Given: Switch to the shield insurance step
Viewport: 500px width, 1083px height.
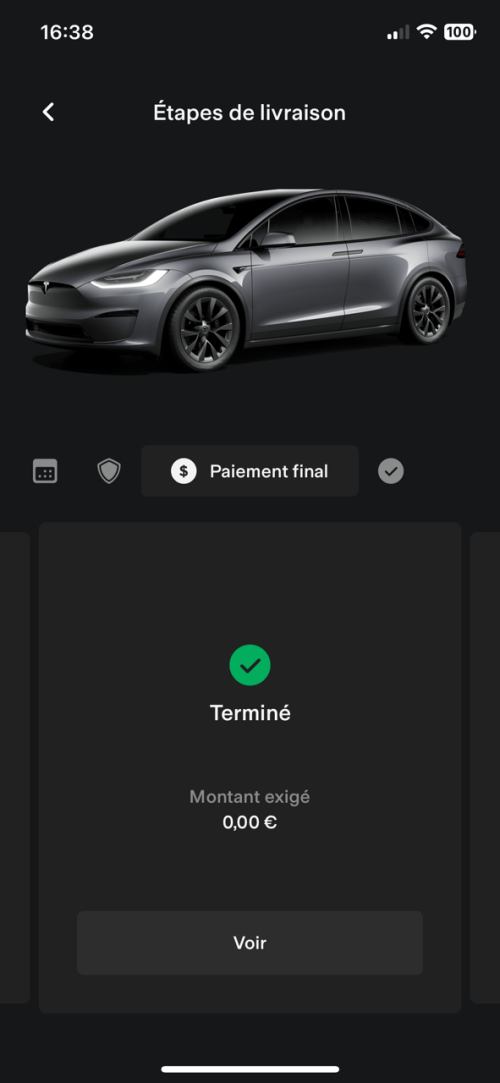Looking at the screenshot, I should pos(109,471).
